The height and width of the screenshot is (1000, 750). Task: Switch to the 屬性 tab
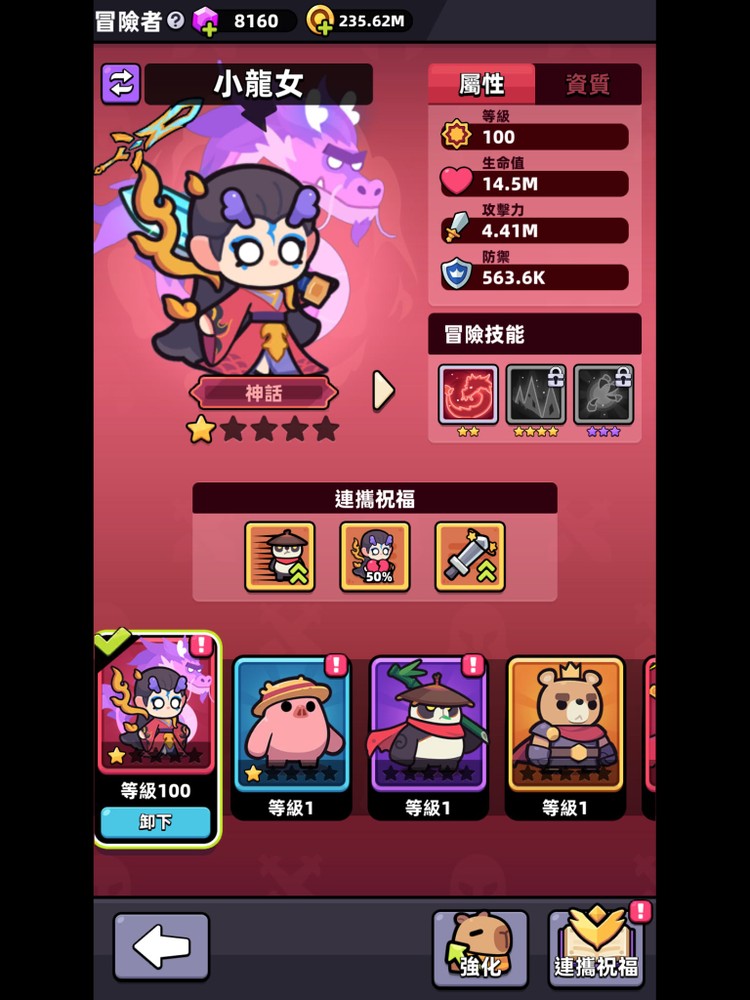[x=482, y=85]
